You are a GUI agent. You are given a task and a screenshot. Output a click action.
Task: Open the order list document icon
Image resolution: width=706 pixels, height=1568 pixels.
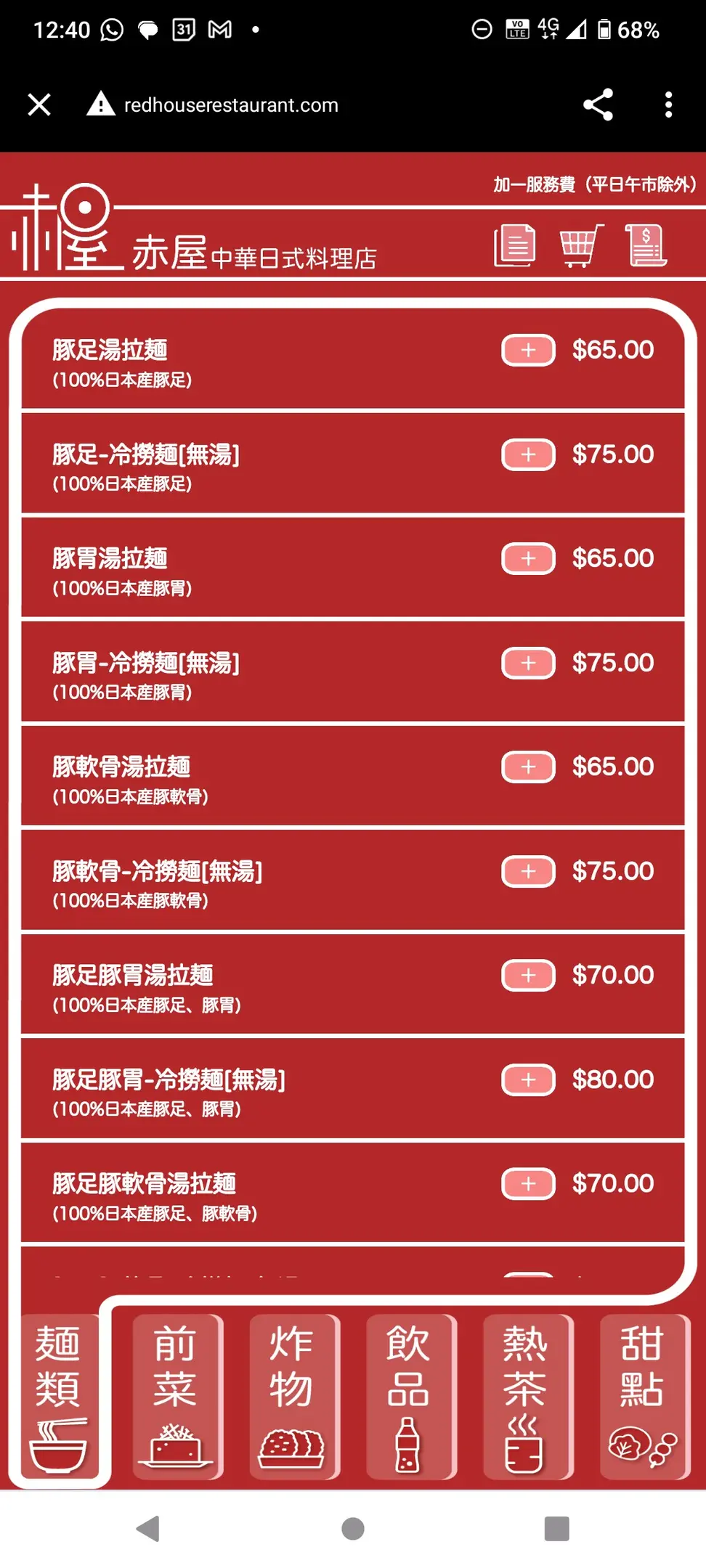pos(514,245)
